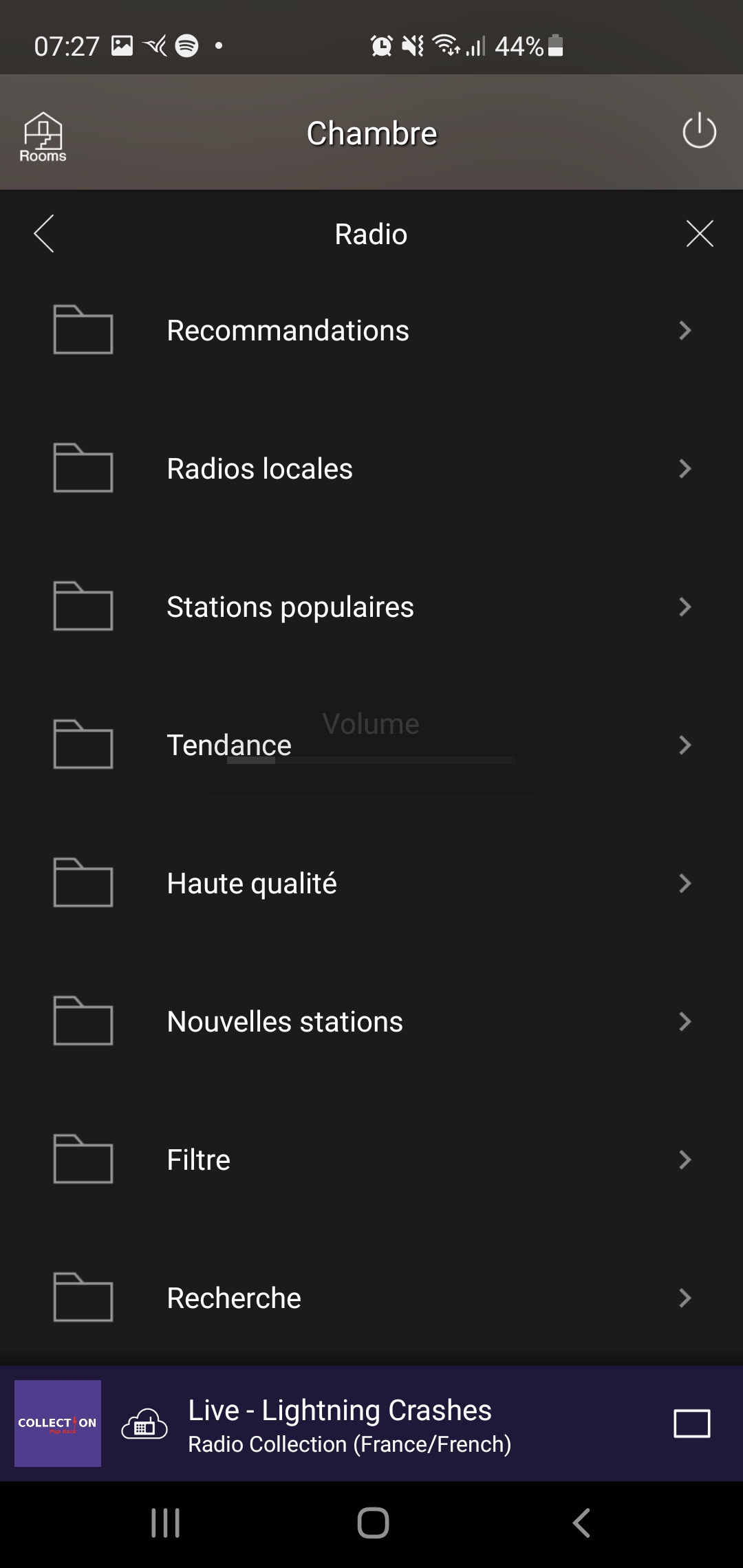Open the Filtre folder
743x1568 pixels.
371,1159
